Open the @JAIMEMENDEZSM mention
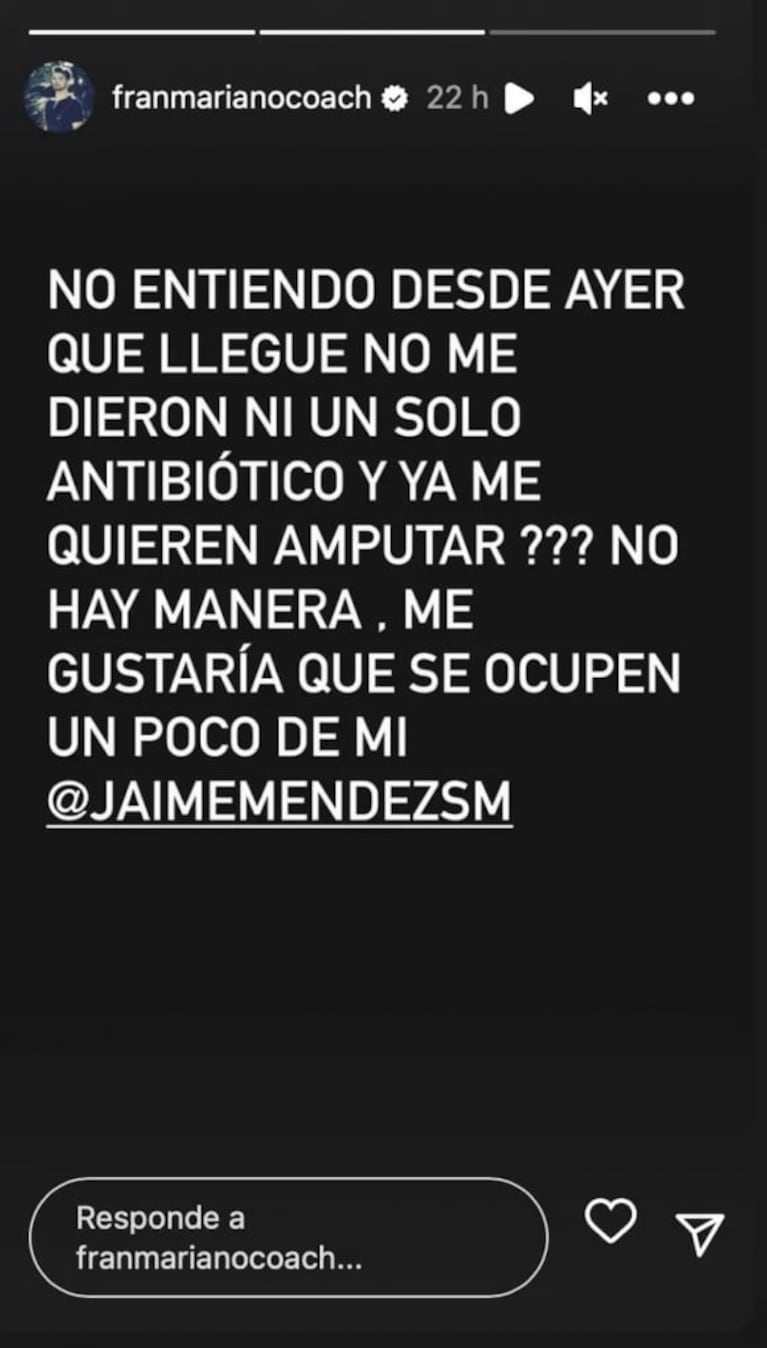 279,803
